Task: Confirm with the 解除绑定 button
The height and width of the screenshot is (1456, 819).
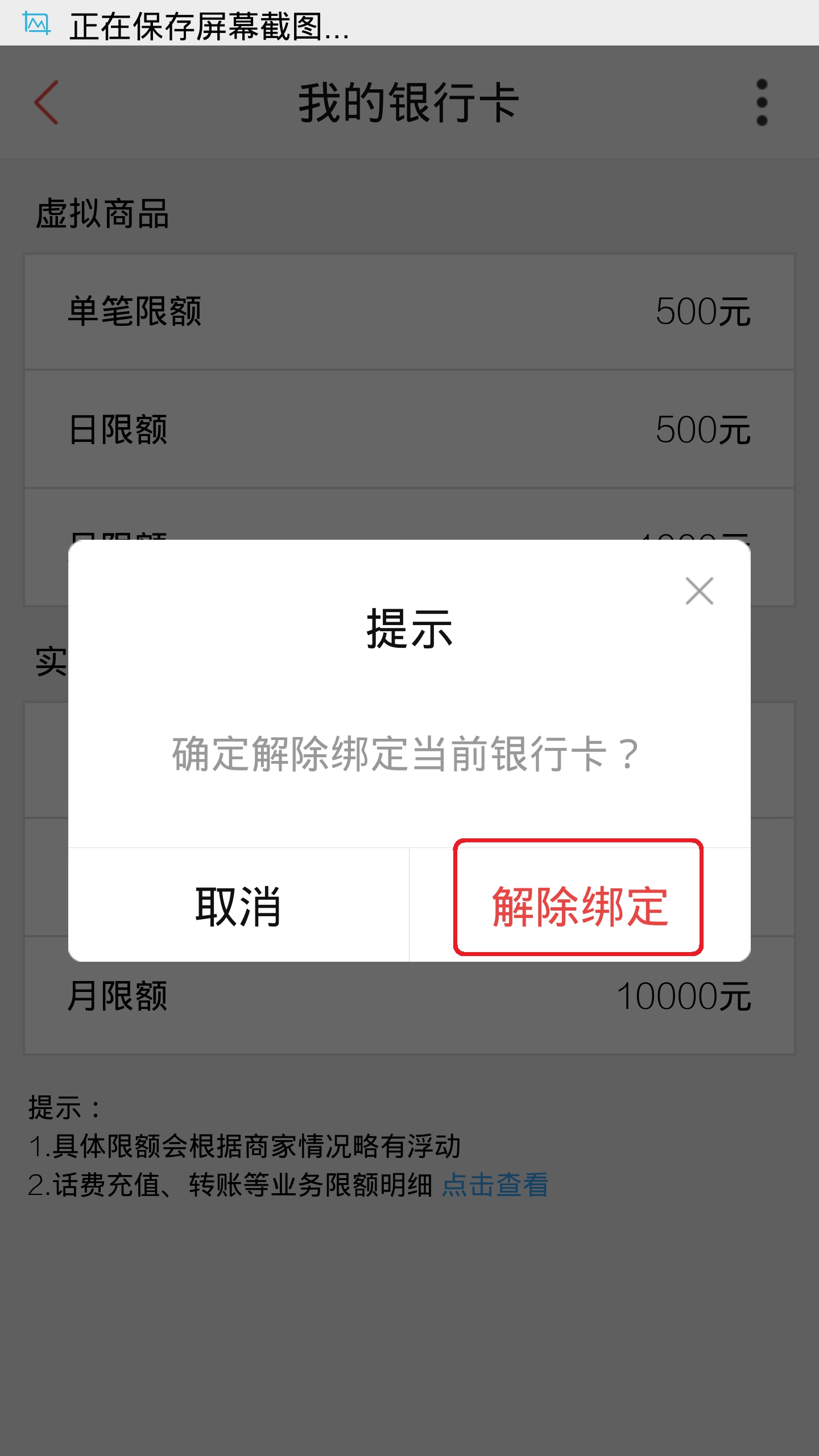Action: [x=579, y=905]
